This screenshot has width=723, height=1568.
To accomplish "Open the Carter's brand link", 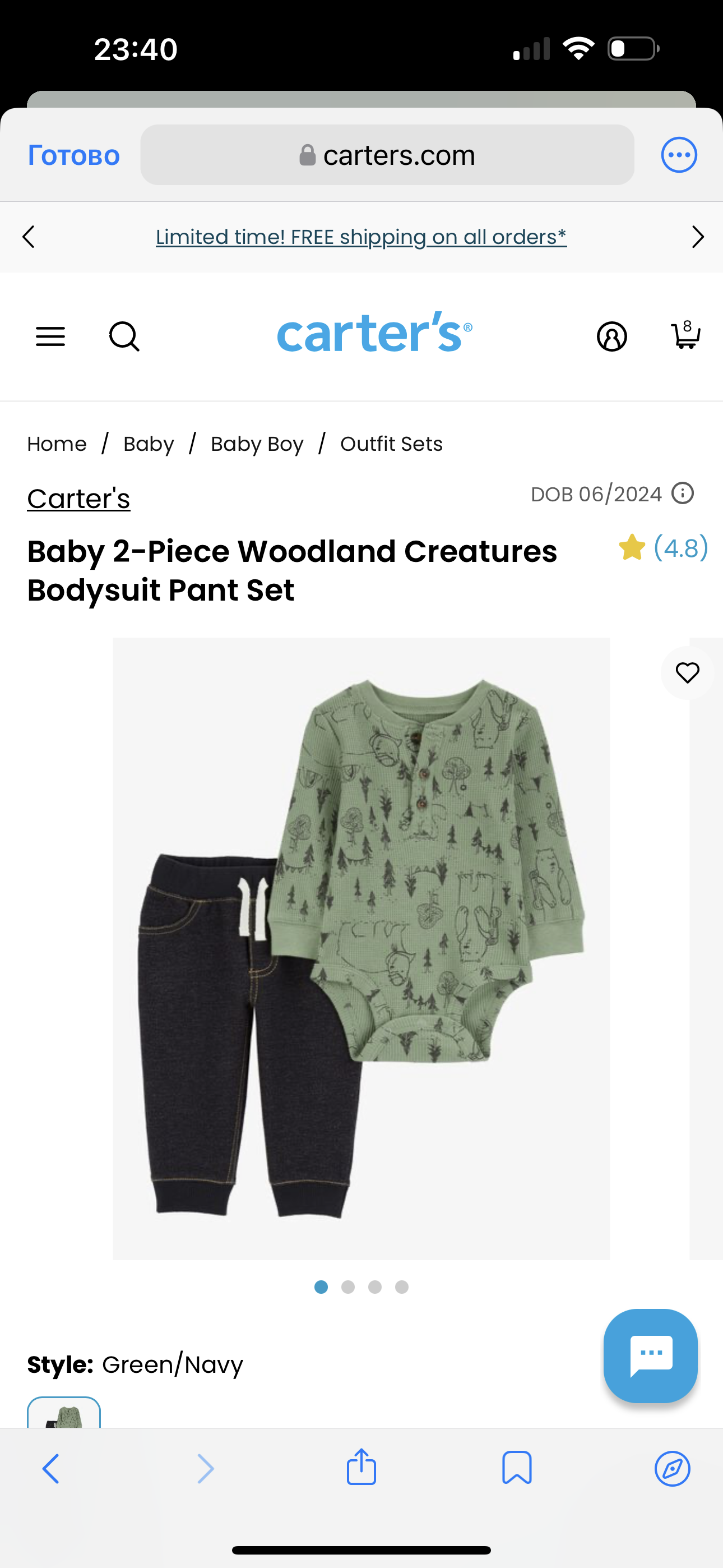I will coord(78,499).
